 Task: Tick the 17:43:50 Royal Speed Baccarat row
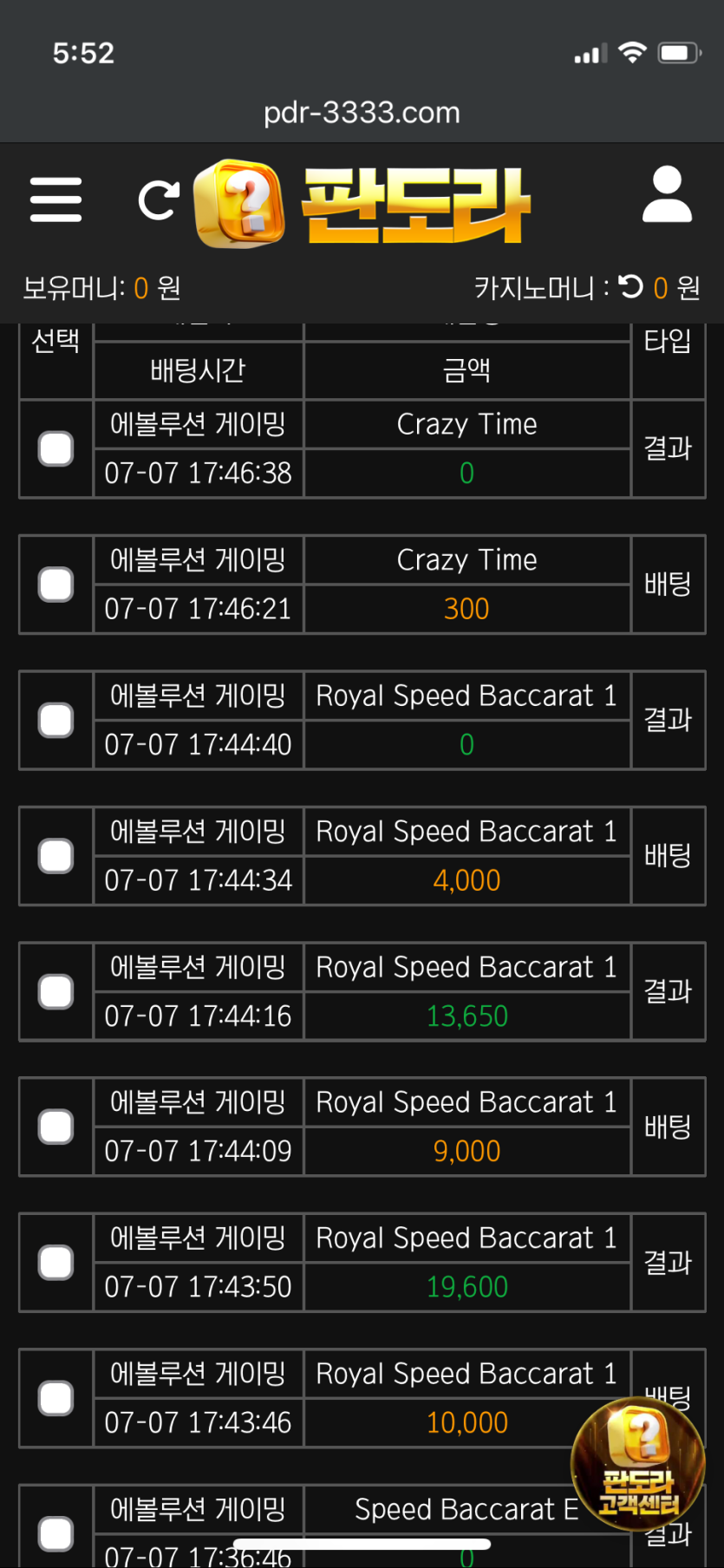pos(56,1262)
